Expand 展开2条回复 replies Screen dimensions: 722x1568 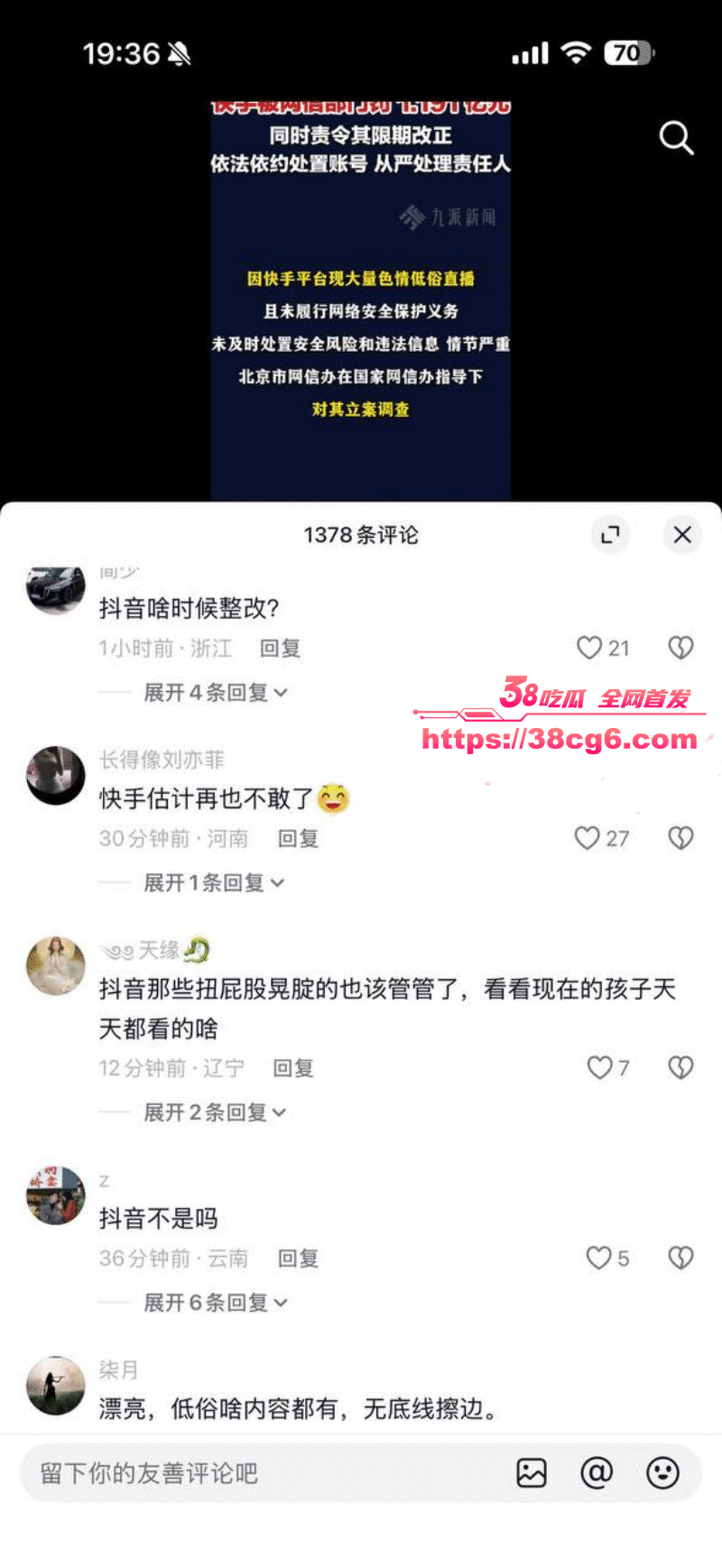tap(214, 1113)
